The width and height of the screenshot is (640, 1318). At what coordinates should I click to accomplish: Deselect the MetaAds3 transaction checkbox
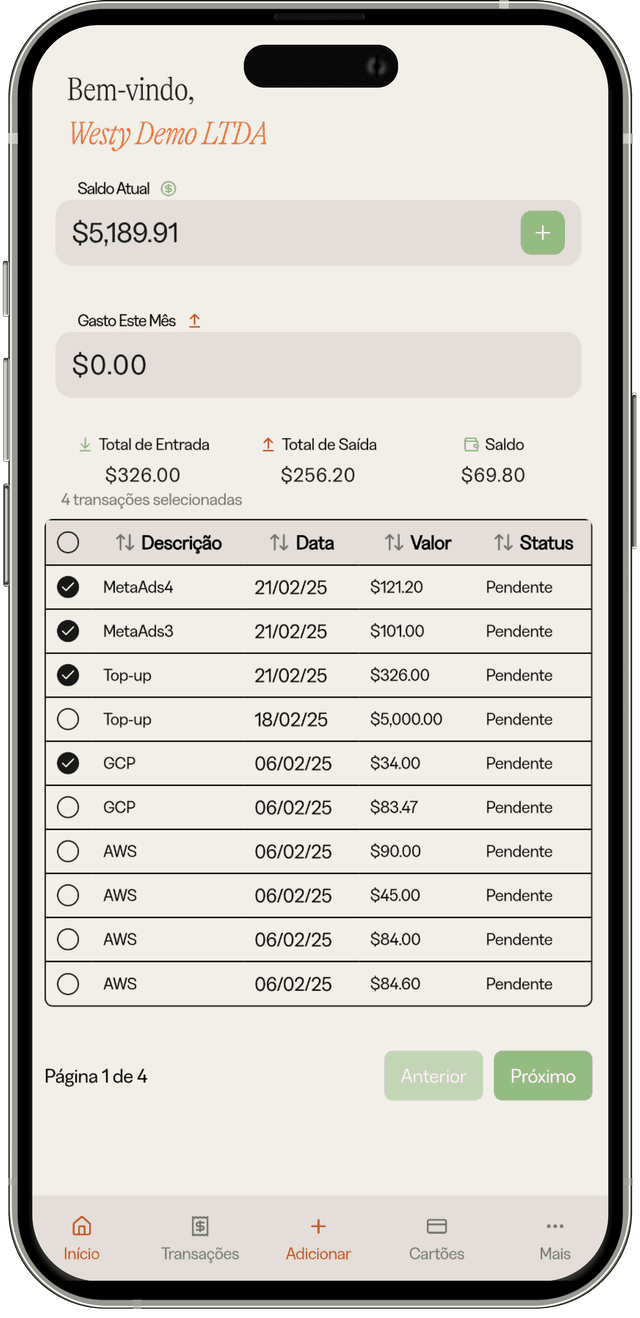[68, 631]
